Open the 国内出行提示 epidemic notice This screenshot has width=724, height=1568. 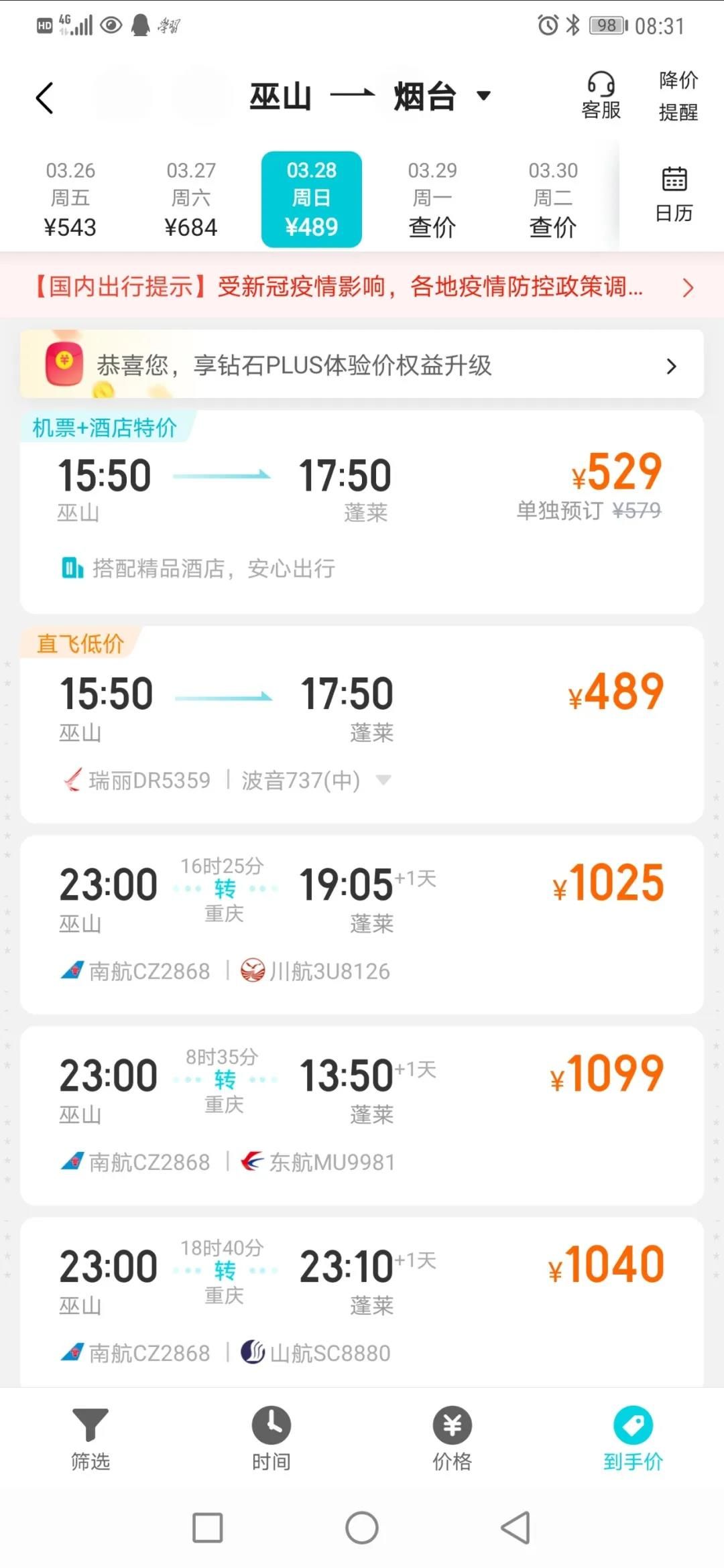[362, 287]
